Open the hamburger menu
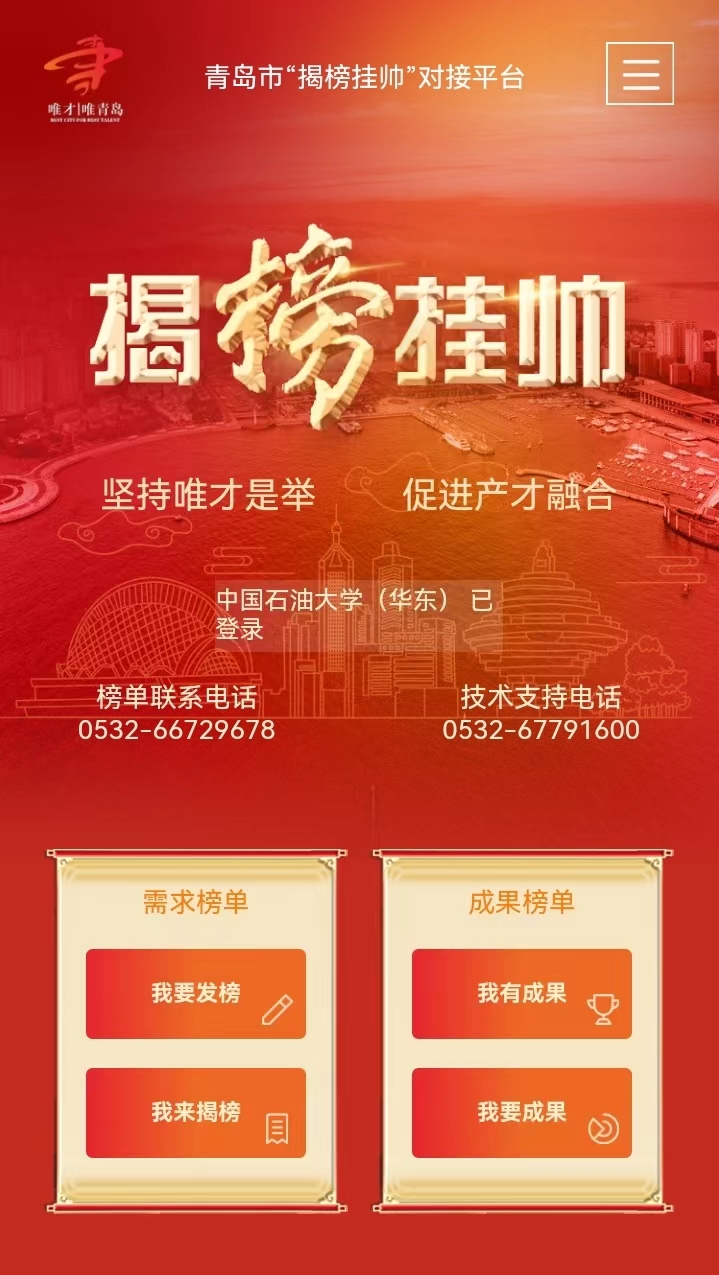This screenshot has width=719, height=1275. [640, 74]
